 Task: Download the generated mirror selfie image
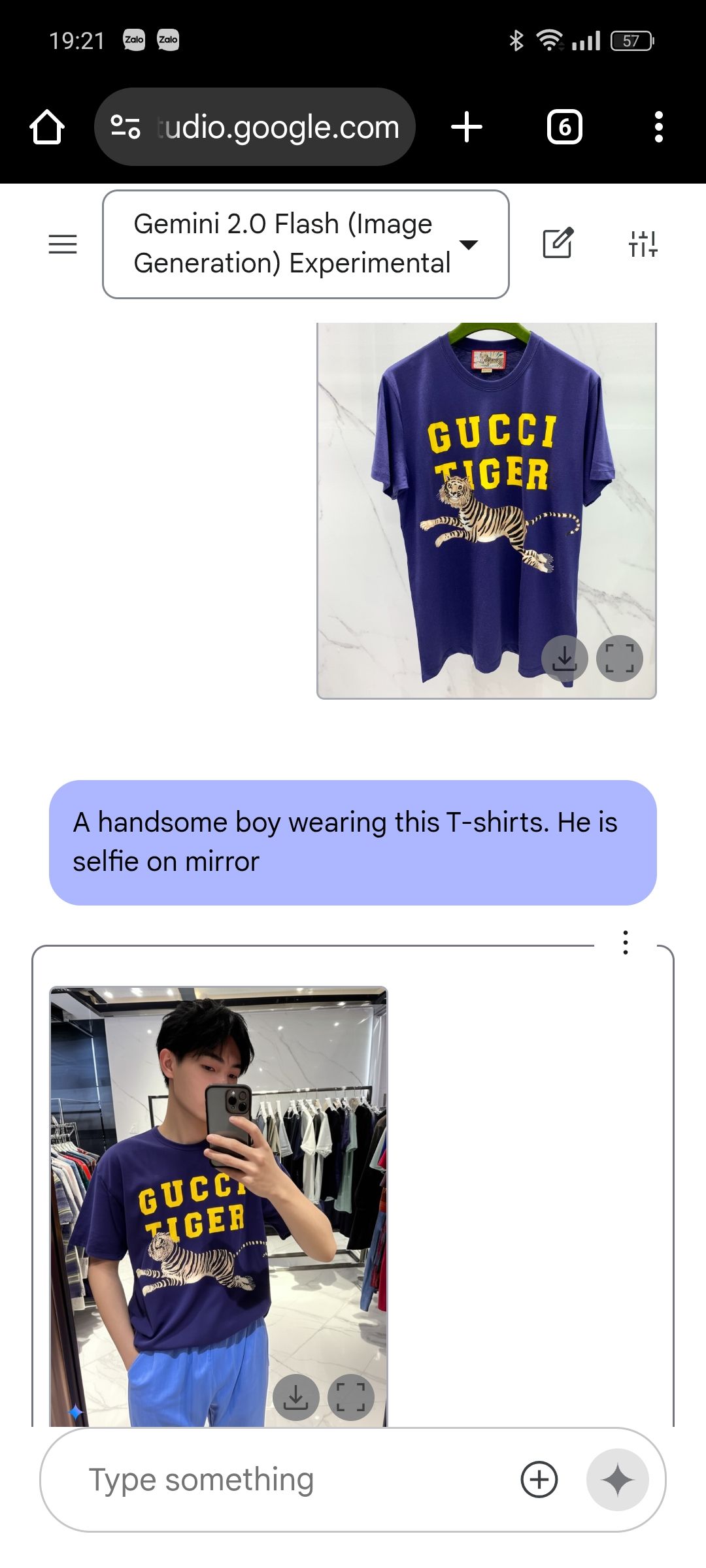point(296,1397)
